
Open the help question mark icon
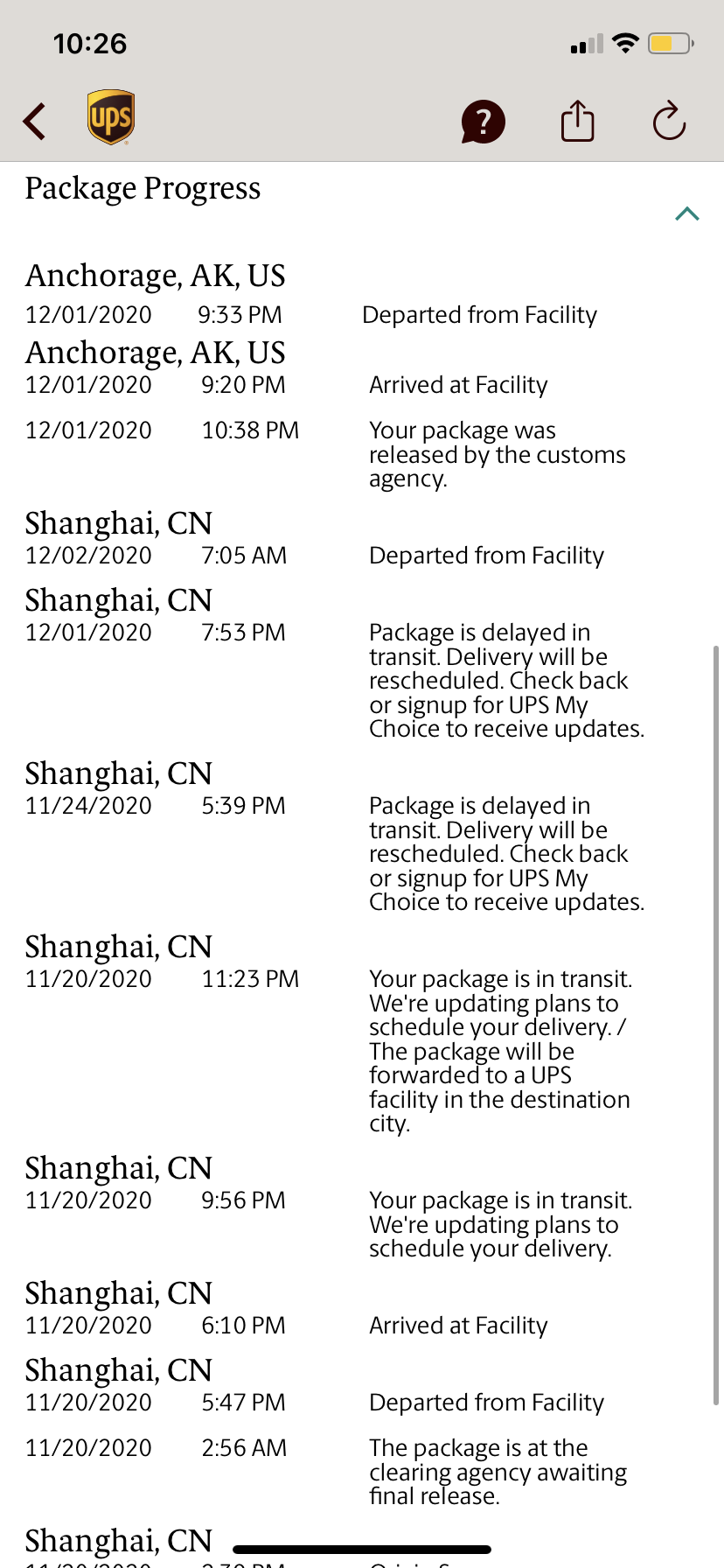pos(483,122)
